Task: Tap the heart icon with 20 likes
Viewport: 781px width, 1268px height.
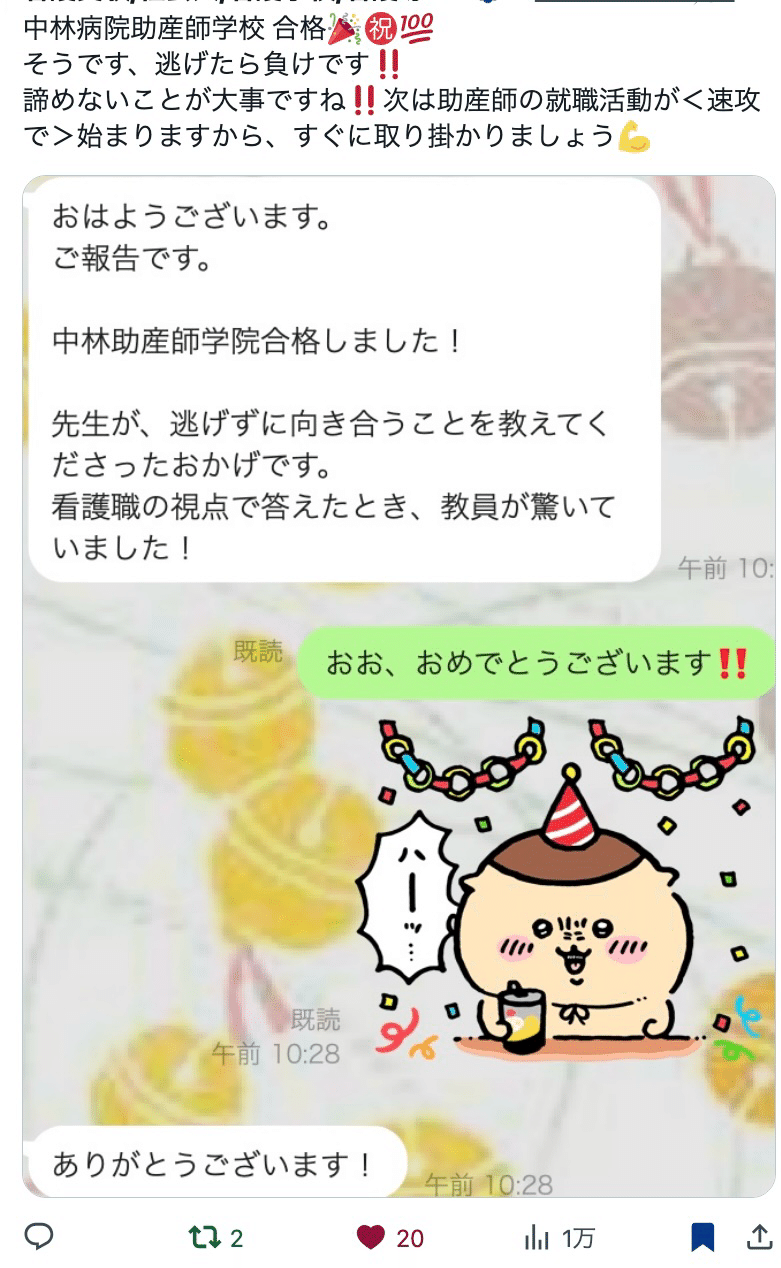Action: point(390,1238)
